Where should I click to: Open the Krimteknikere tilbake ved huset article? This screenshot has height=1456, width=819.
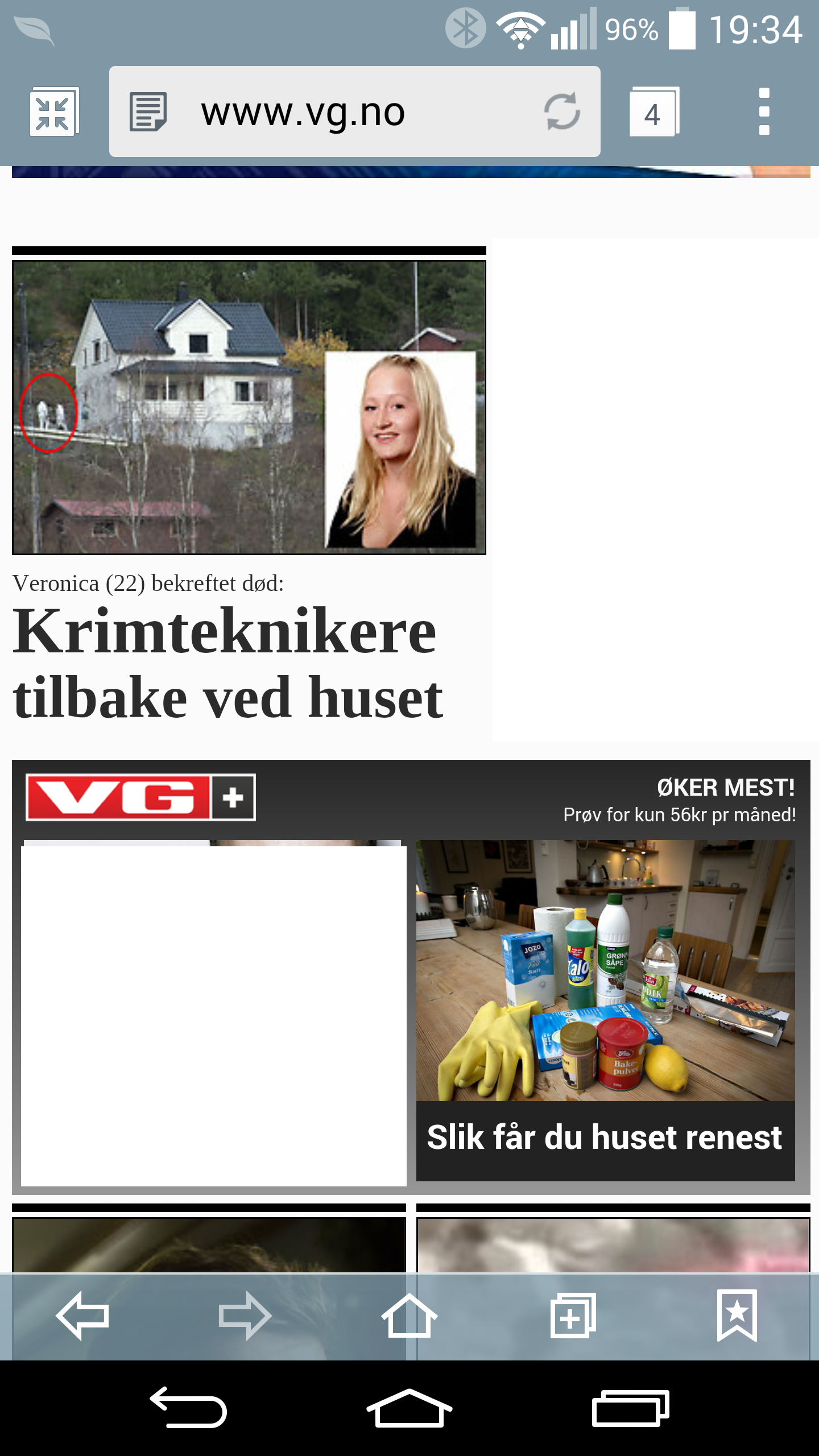pos(227,664)
